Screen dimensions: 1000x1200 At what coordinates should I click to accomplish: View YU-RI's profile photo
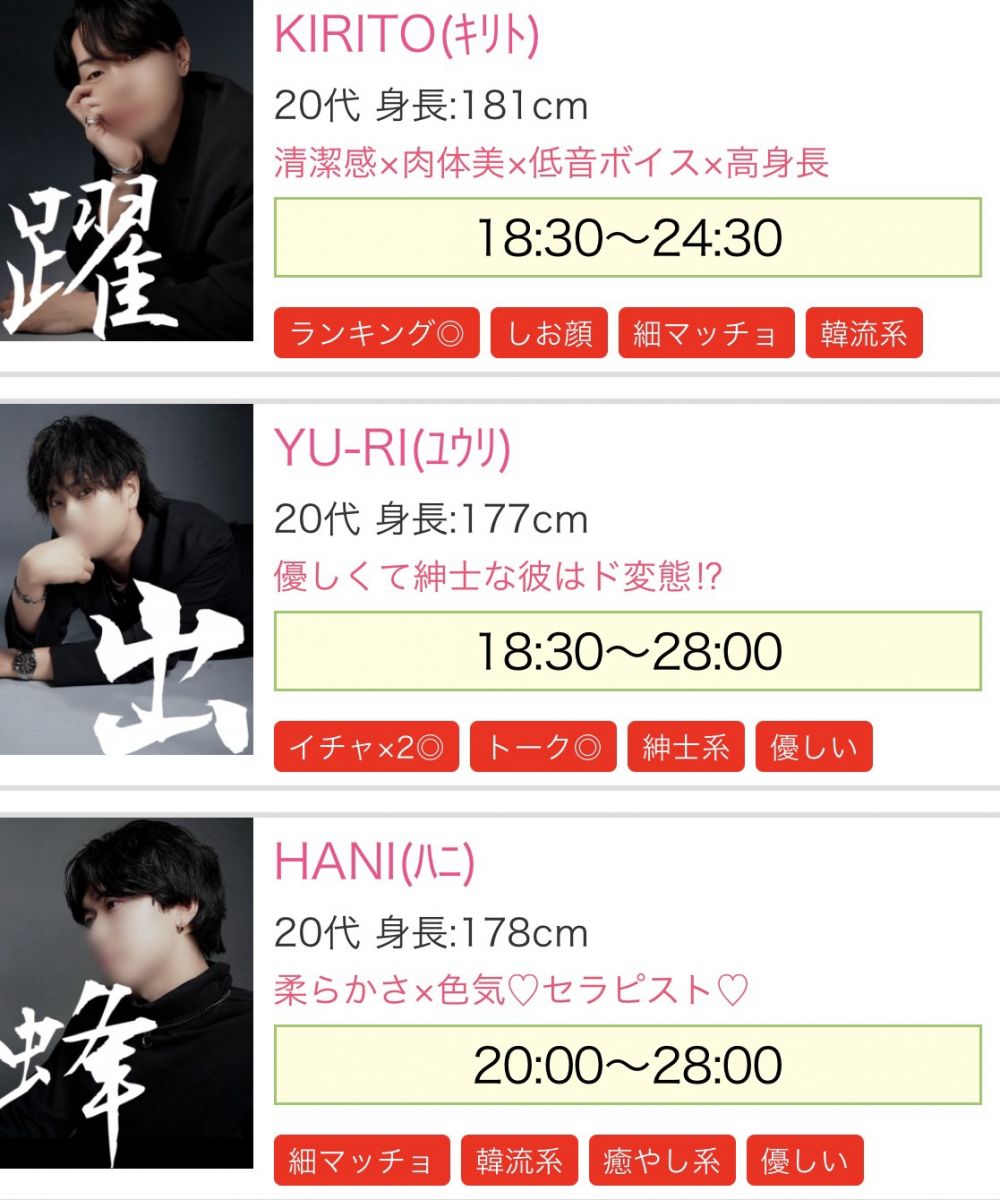(126, 579)
